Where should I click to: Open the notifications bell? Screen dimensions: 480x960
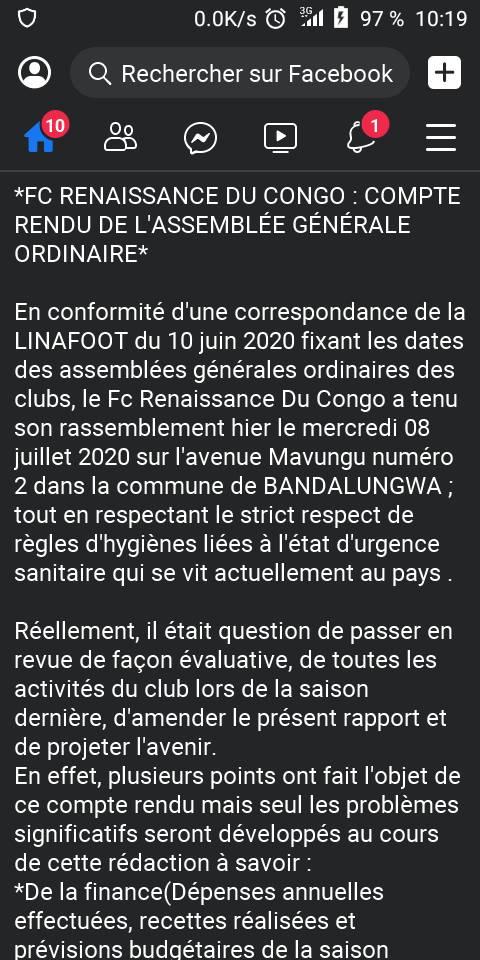click(361, 137)
